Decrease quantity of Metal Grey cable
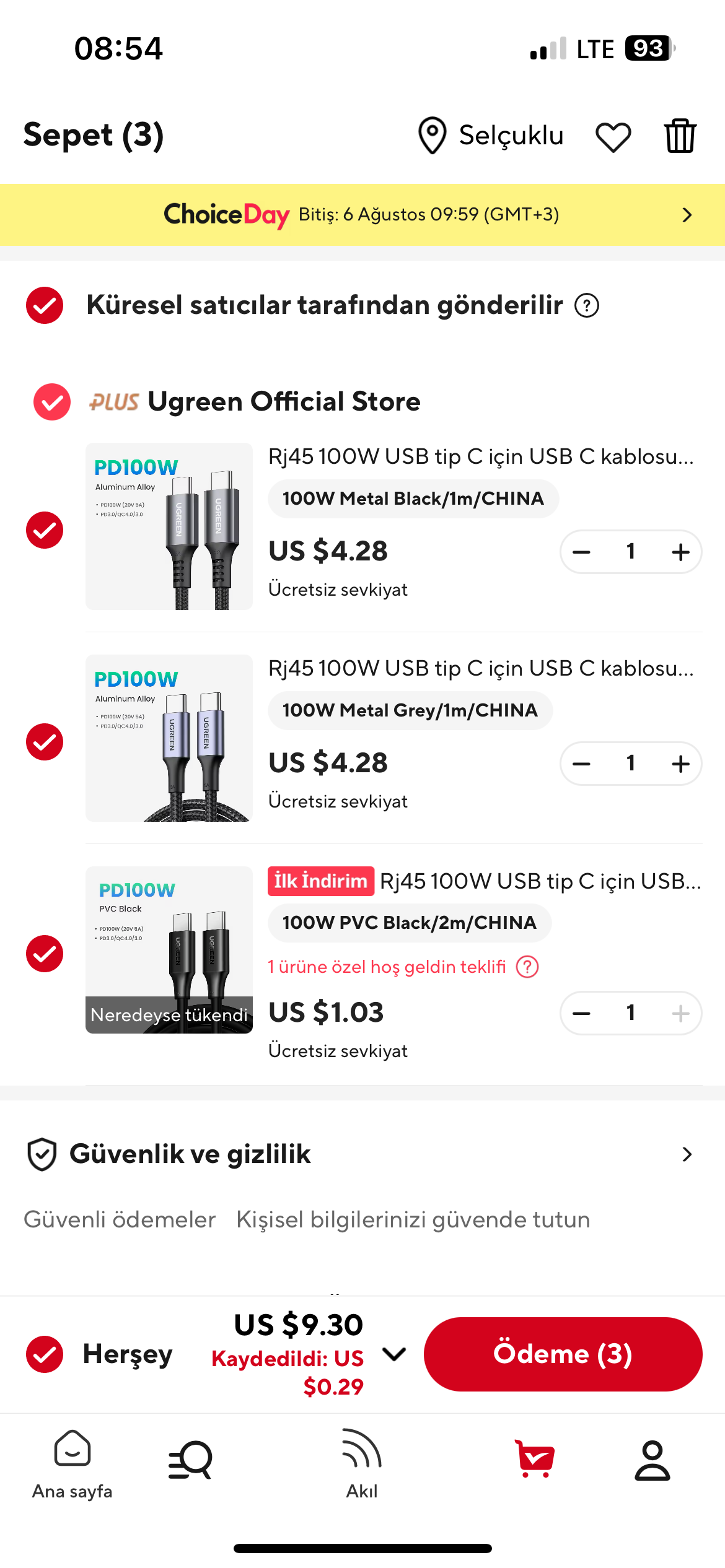Screen dimensions: 725x1568 (581, 764)
